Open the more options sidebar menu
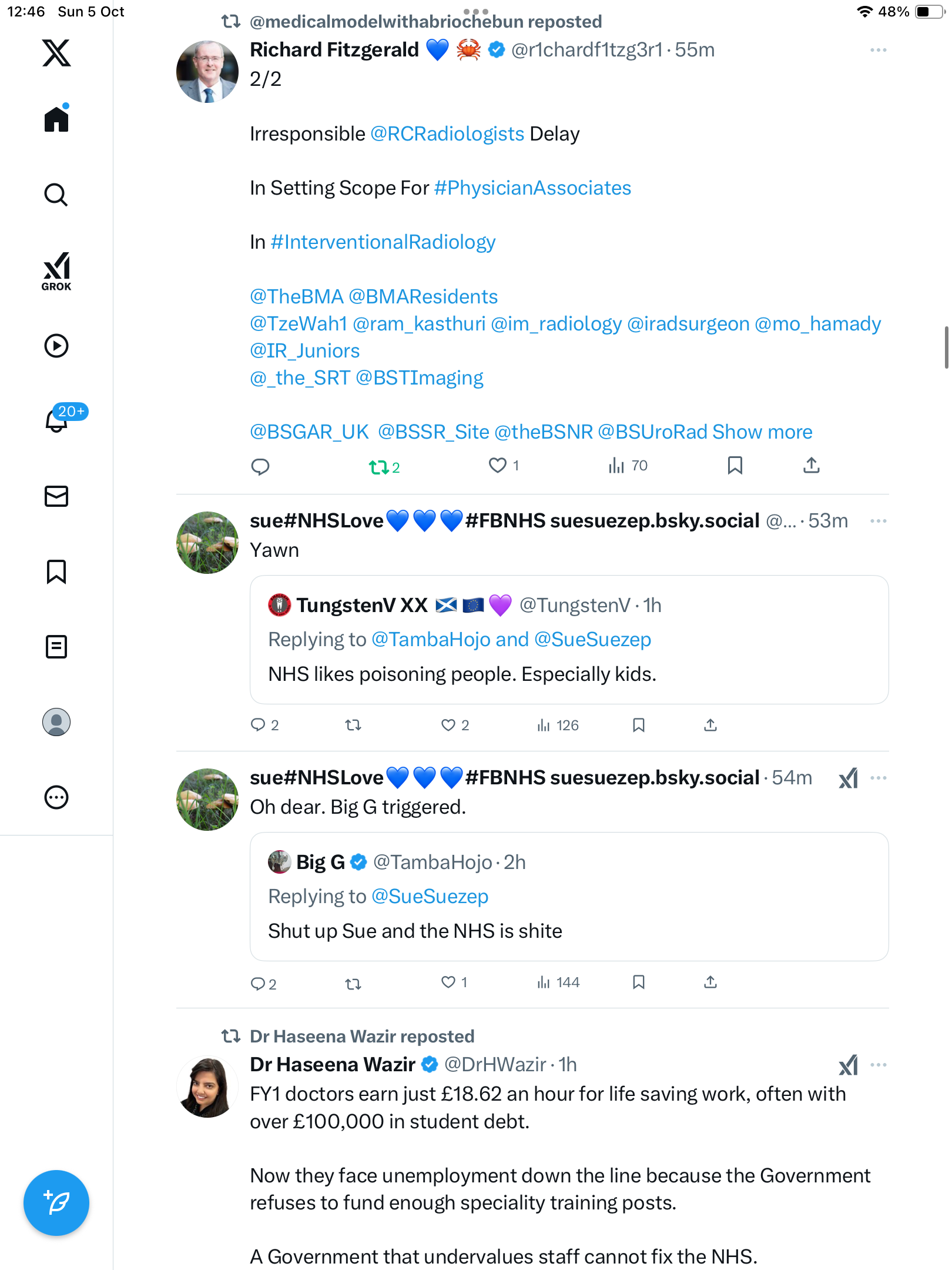 coord(56,797)
